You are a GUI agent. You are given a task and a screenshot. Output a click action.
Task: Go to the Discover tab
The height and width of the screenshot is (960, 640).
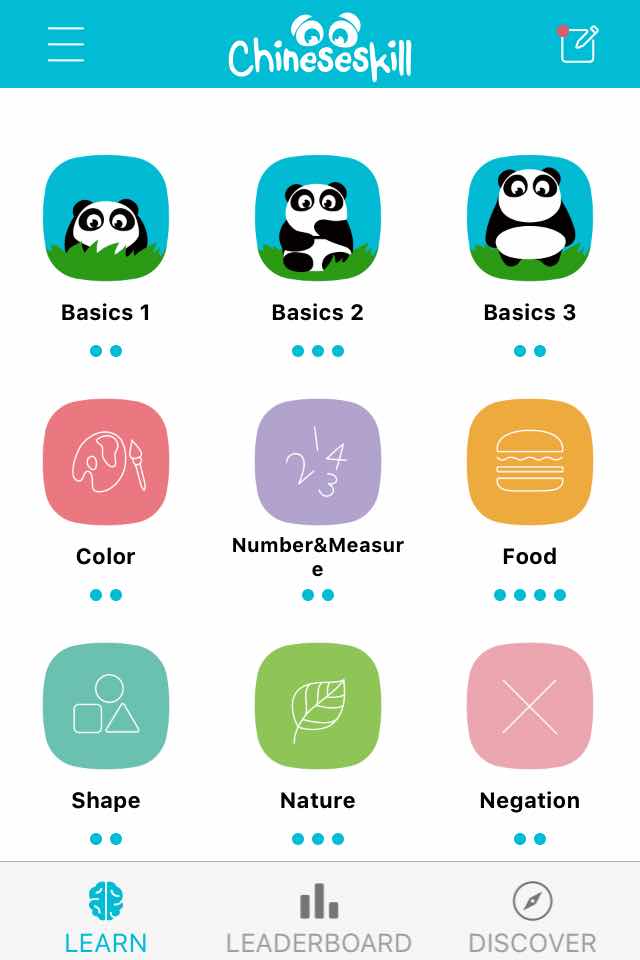532,915
